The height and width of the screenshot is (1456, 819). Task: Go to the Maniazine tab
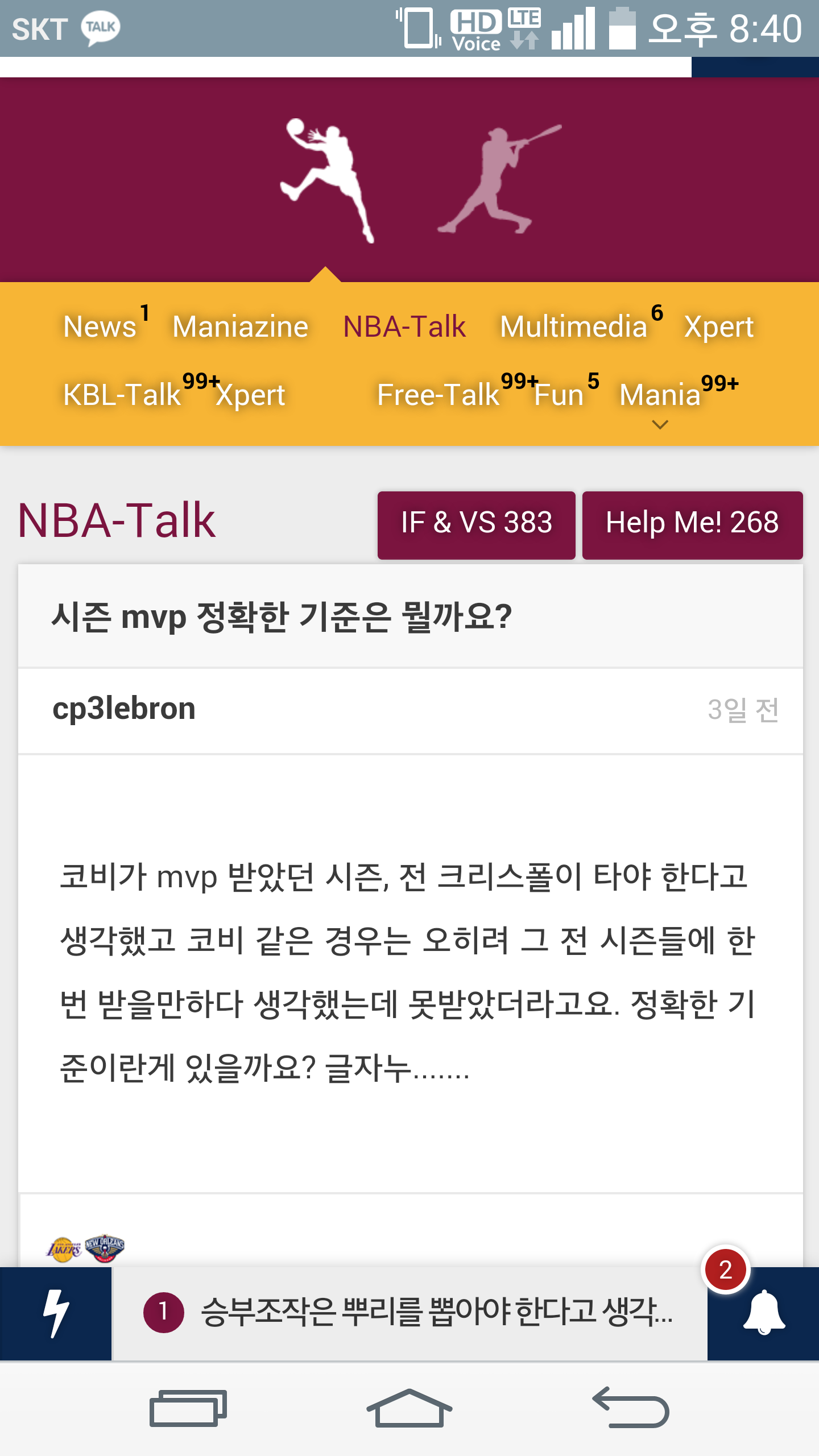coord(240,326)
